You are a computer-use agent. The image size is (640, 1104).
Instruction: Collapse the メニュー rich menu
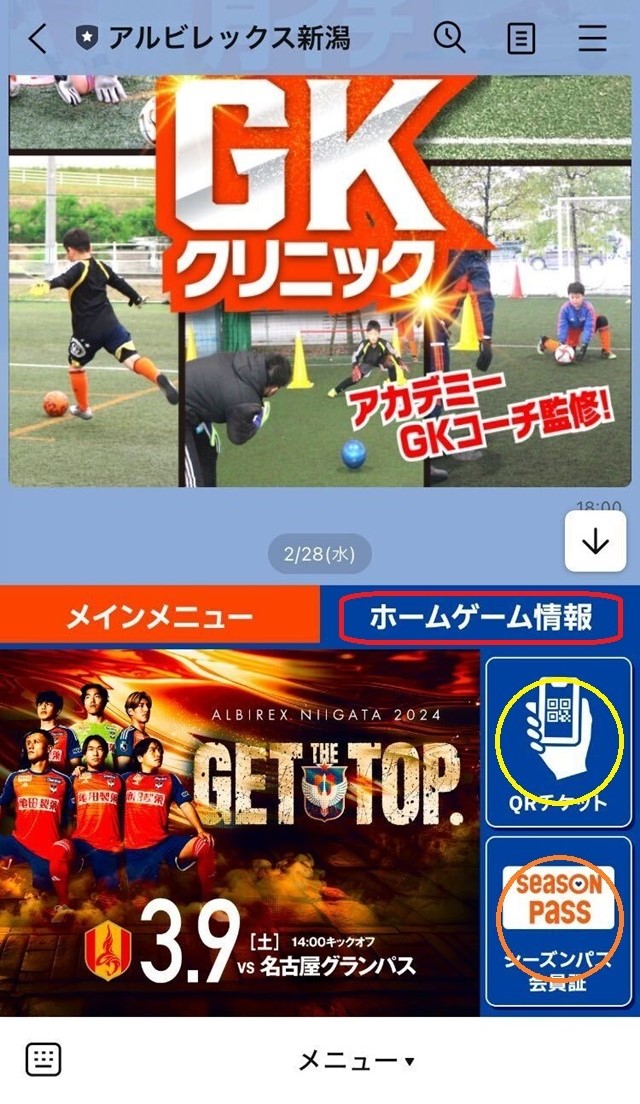click(x=356, y=1060)
